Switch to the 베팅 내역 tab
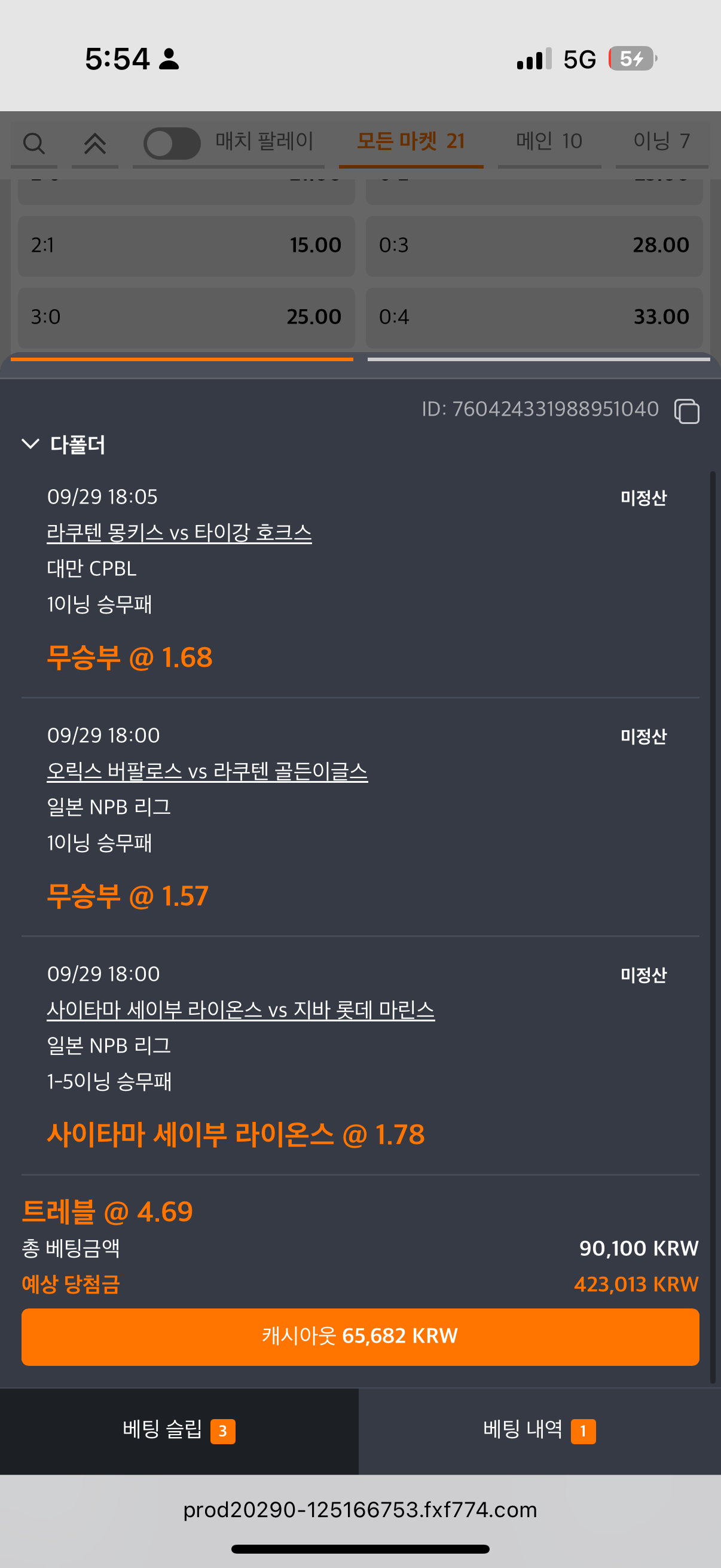 point(539,1430)
